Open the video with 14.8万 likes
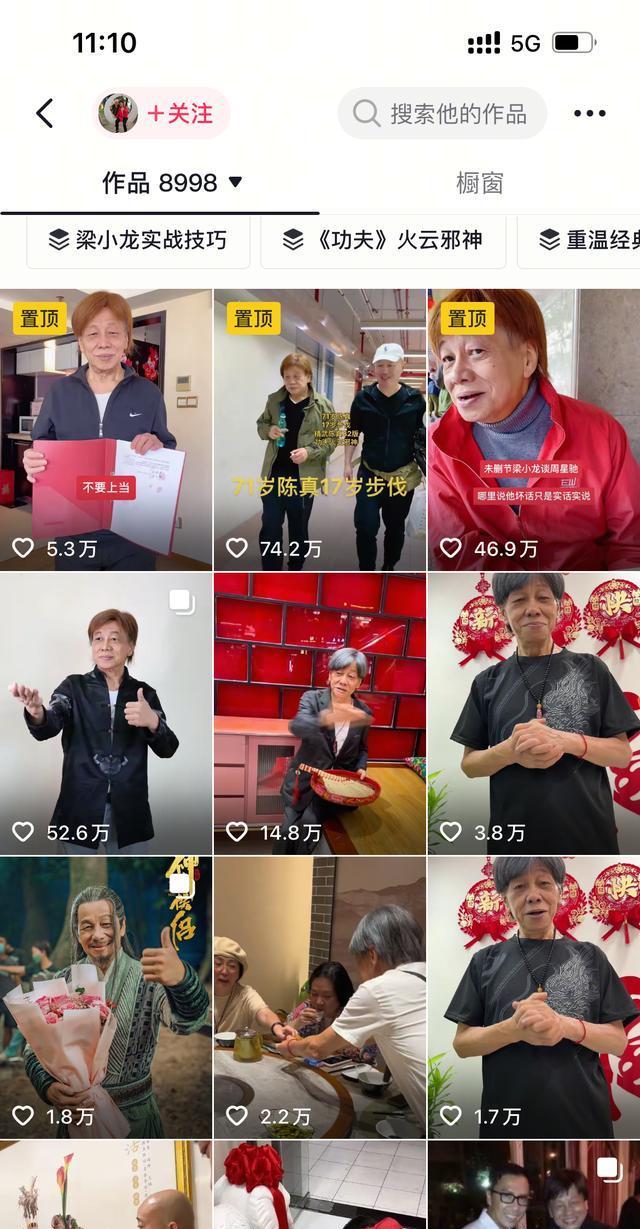This screenshot has width=640, height=1229. (x=320, y=713)
